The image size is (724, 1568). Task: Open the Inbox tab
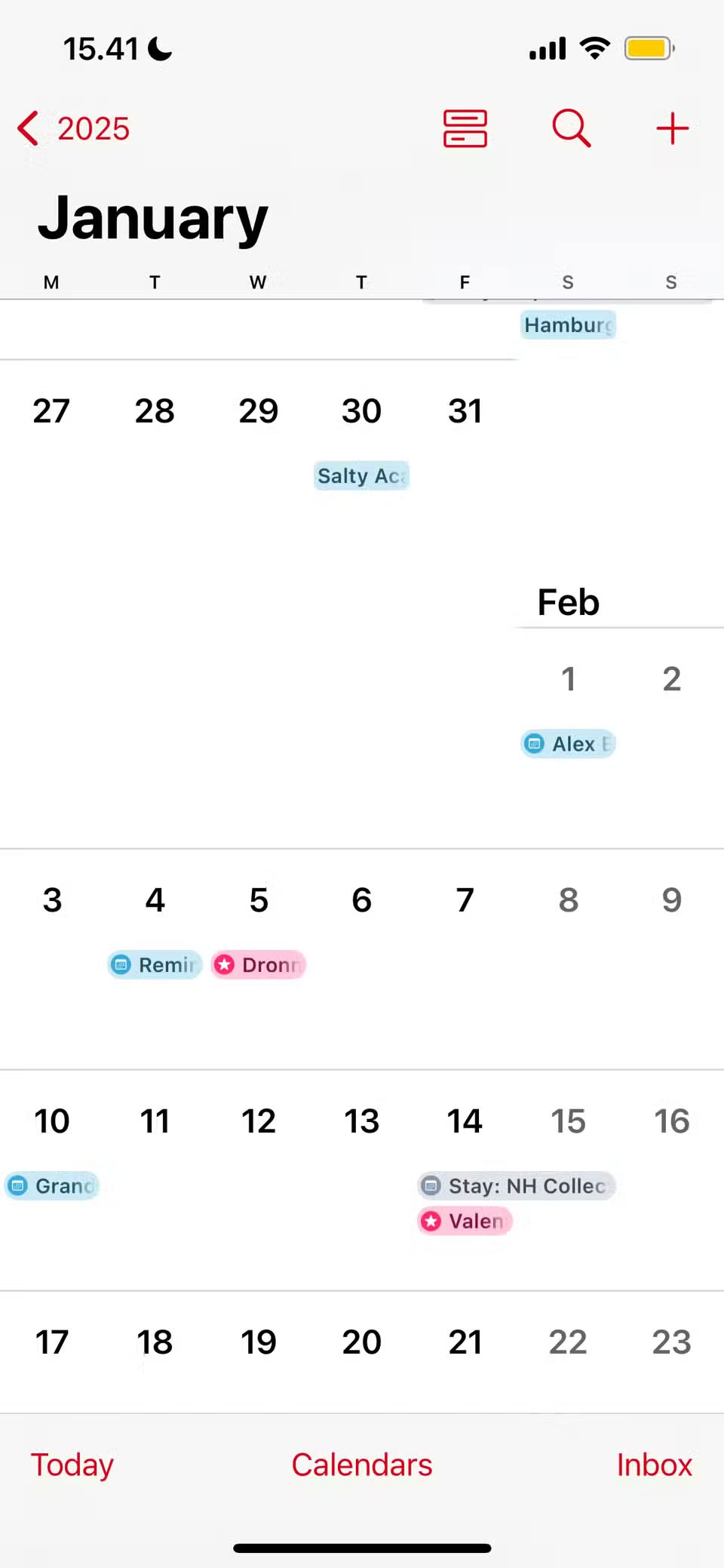(x=654, y=1465)
